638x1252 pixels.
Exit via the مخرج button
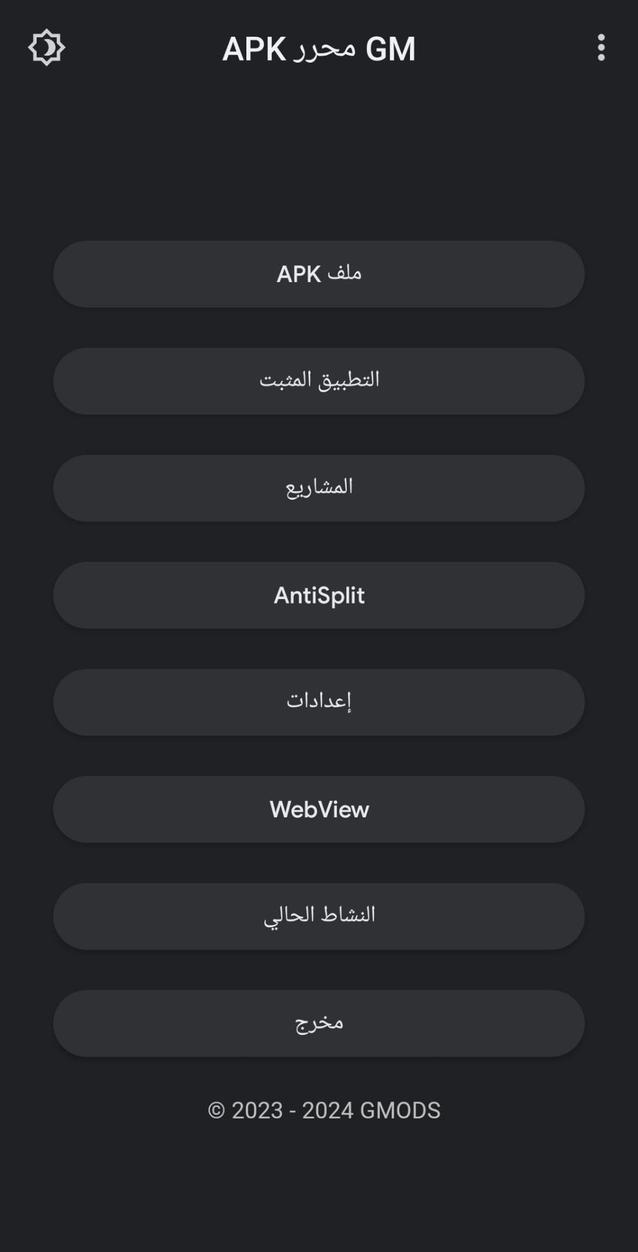(x=319, y=1023)
